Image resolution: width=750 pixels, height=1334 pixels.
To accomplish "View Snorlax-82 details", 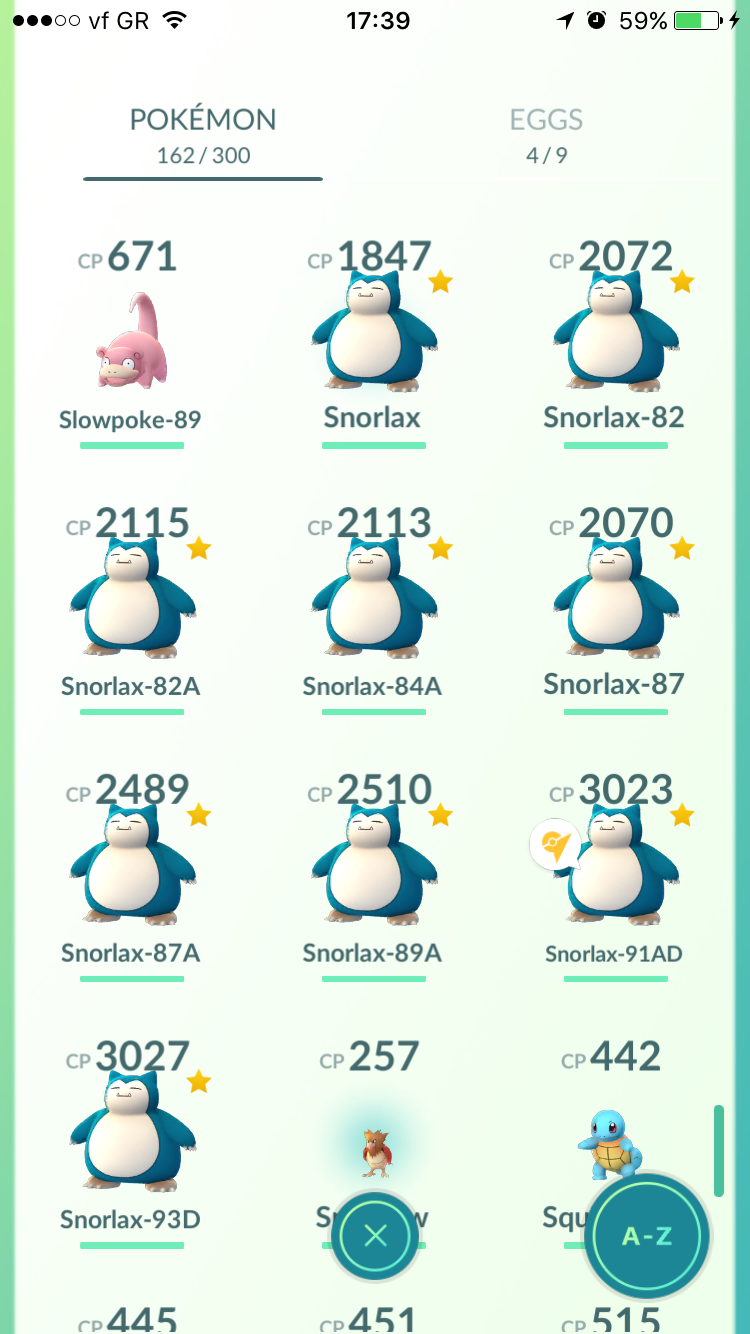I will 615,343.
